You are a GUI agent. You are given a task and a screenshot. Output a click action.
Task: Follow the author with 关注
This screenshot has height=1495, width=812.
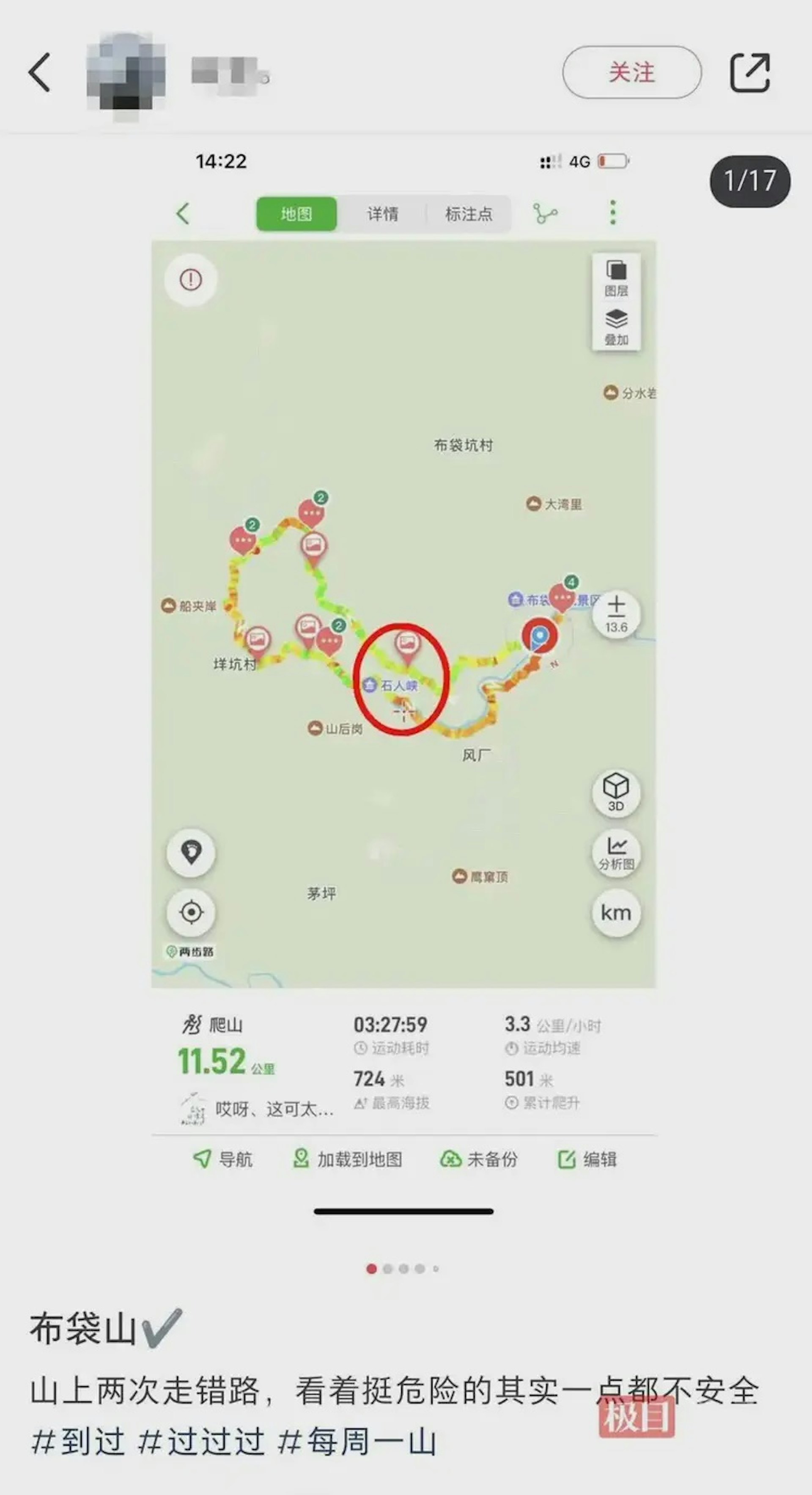tap(631, 72)
